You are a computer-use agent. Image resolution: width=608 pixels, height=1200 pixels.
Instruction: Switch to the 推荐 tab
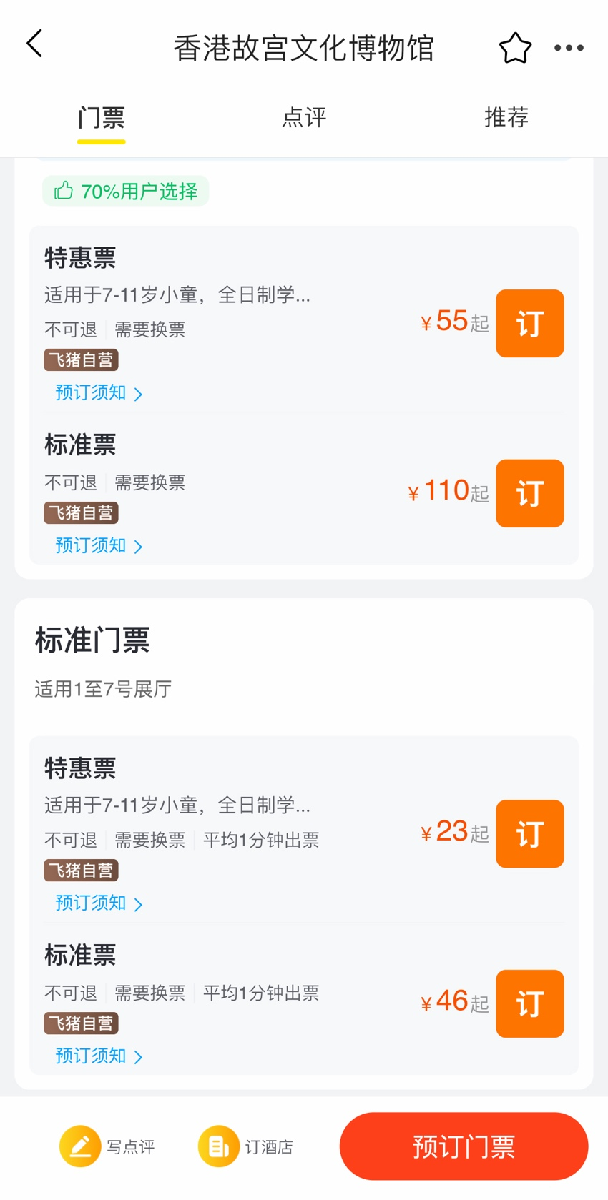pos(506,117)
